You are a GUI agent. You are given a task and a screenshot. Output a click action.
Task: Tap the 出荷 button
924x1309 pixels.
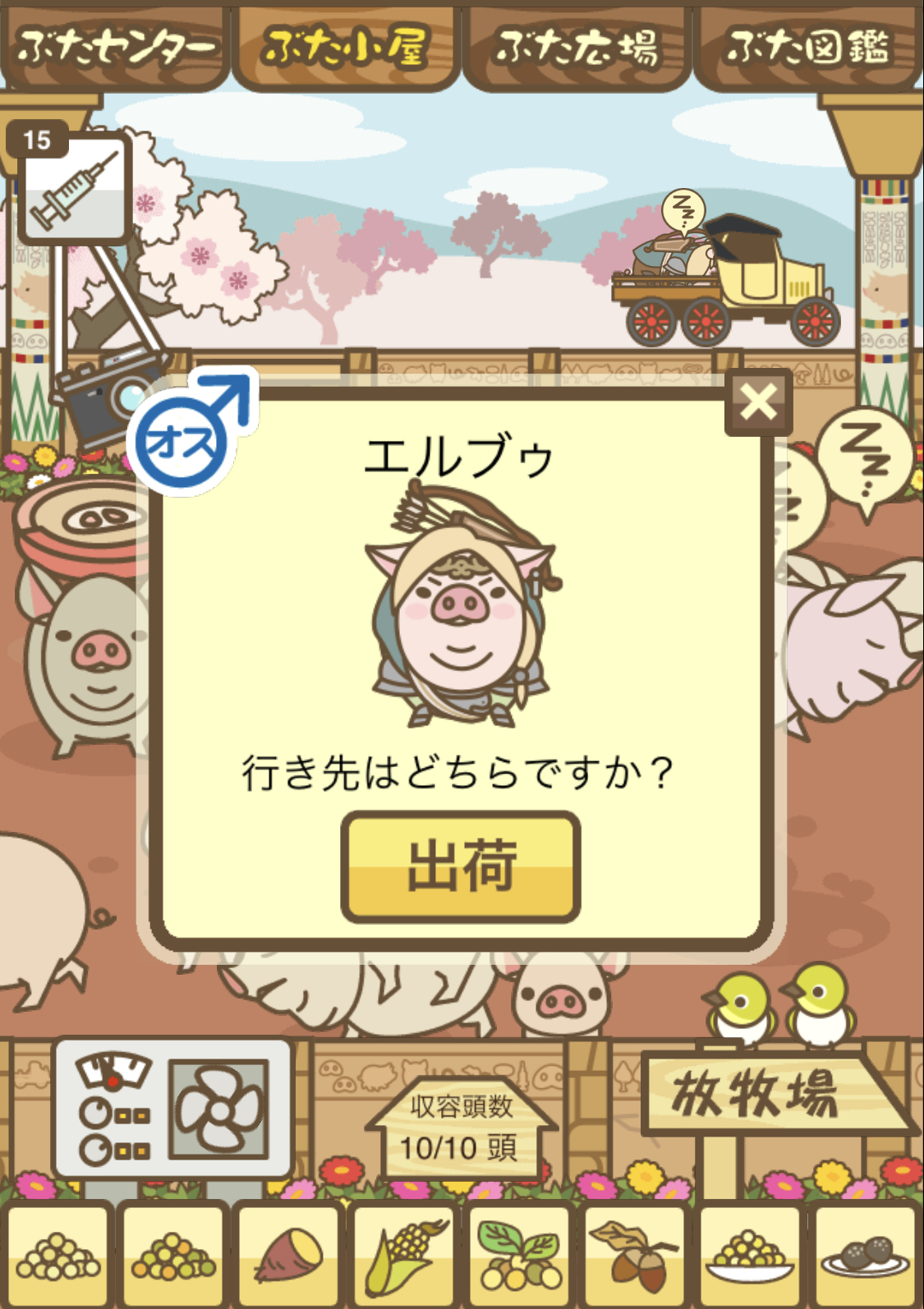tap(461, 866)
